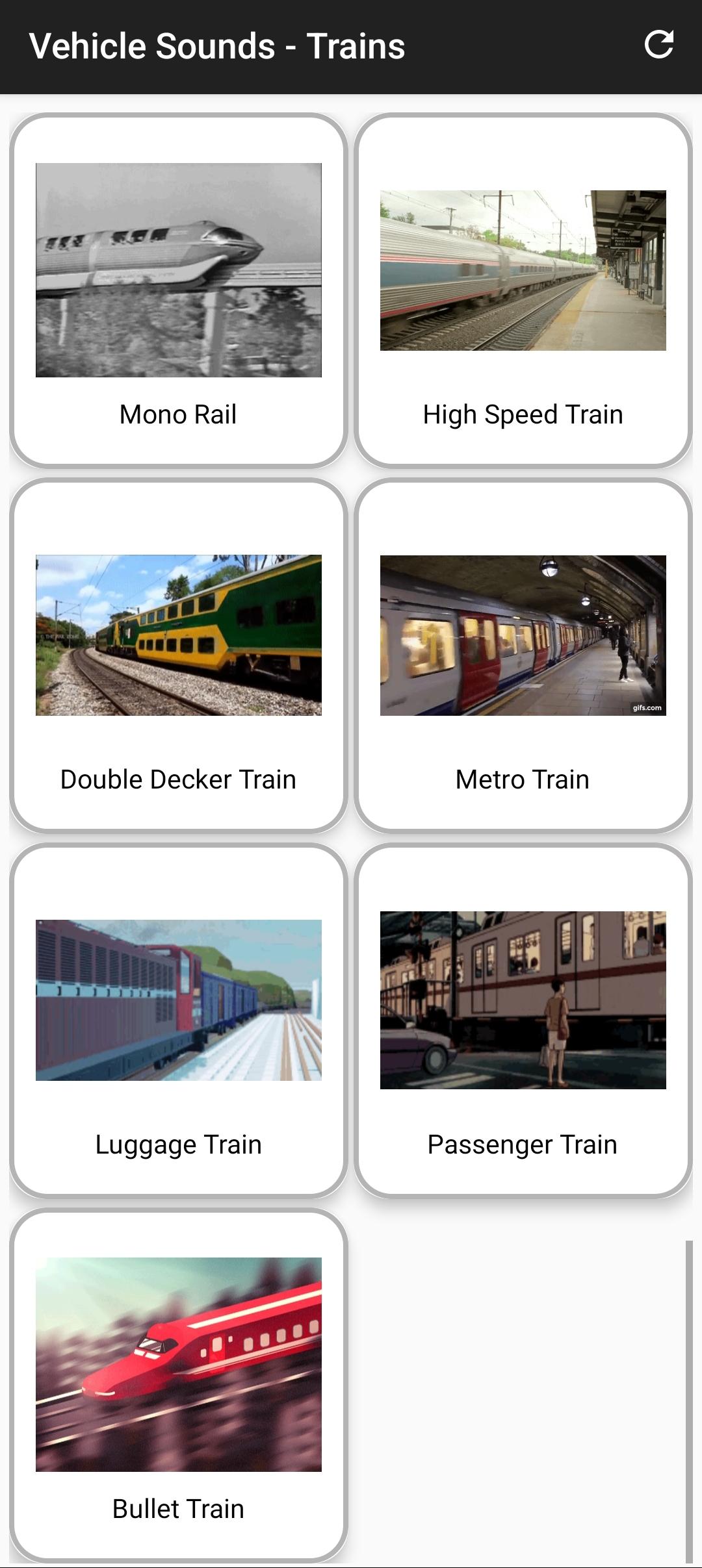Select the Passenger Train tile

(x=523, y=1020)
